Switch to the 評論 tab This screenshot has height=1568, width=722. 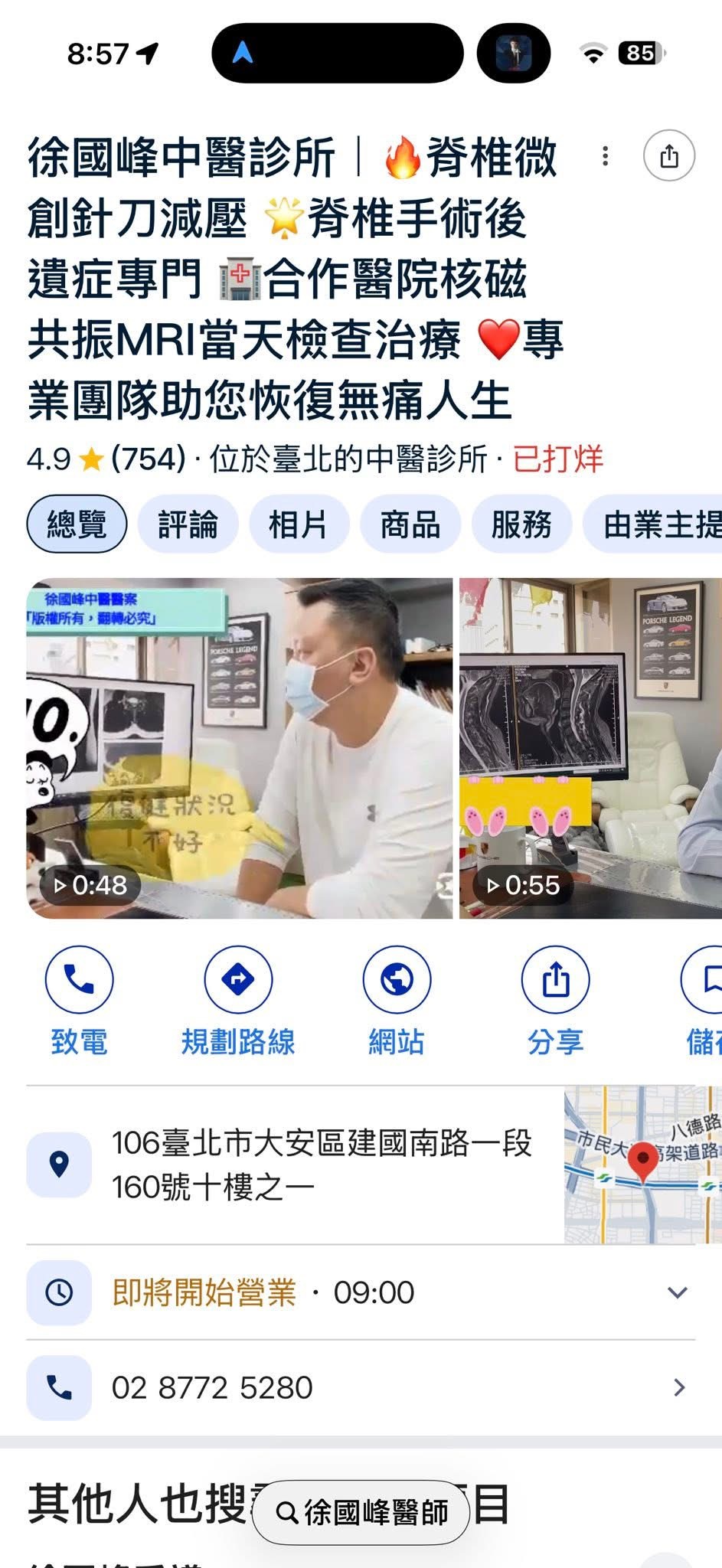coord(188,524)
